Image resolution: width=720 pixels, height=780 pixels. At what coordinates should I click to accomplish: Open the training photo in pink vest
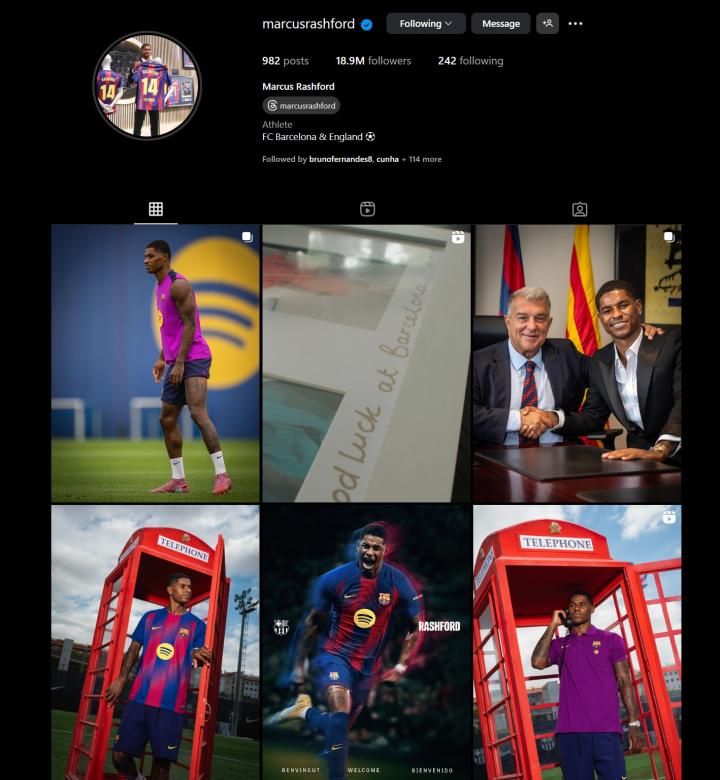155,363
